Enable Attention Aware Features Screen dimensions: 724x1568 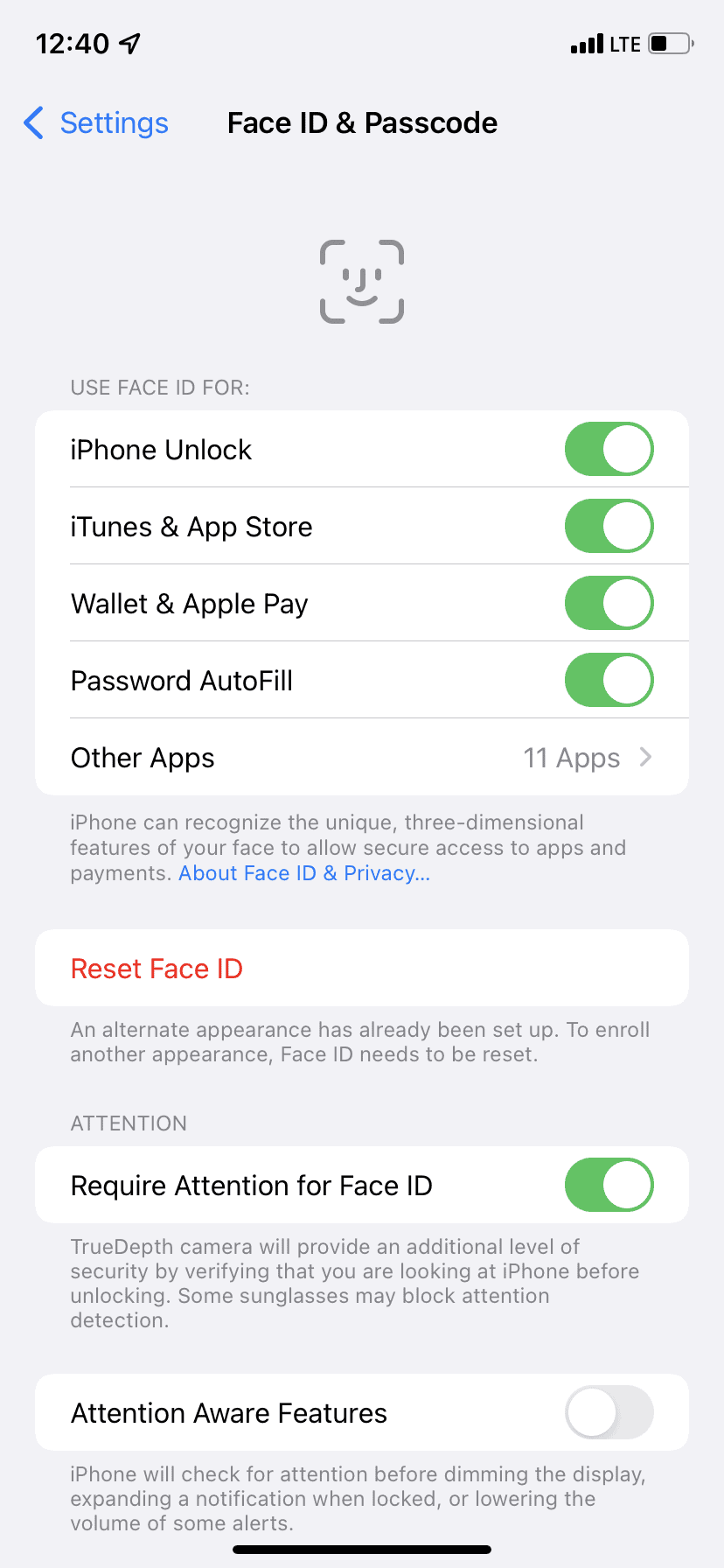tap(609, 1413)
